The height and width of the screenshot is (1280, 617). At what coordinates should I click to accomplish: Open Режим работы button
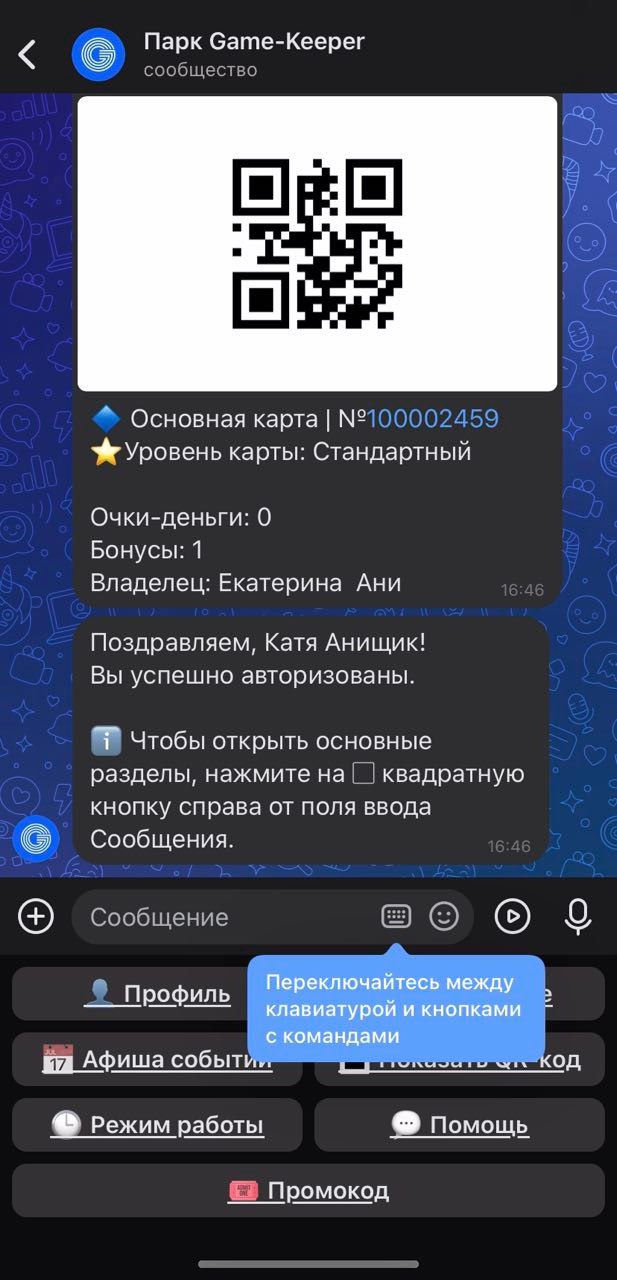click(x=157, y=1125)
